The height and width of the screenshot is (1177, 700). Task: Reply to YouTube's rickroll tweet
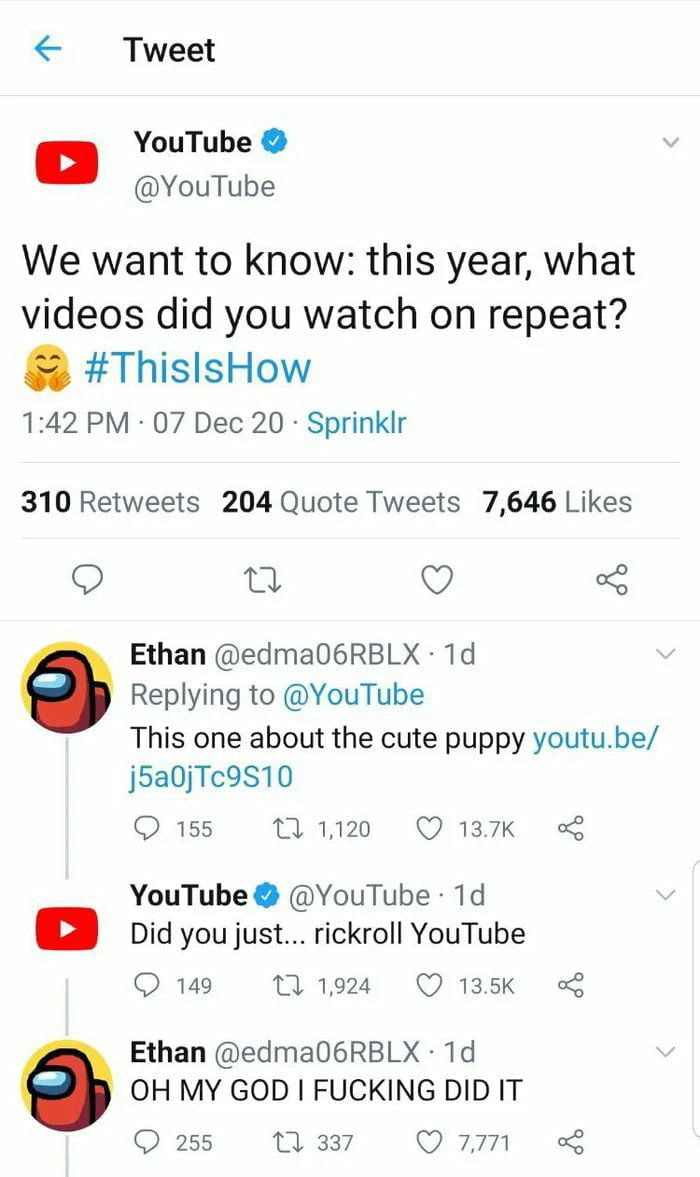click(x=147, y=985)
